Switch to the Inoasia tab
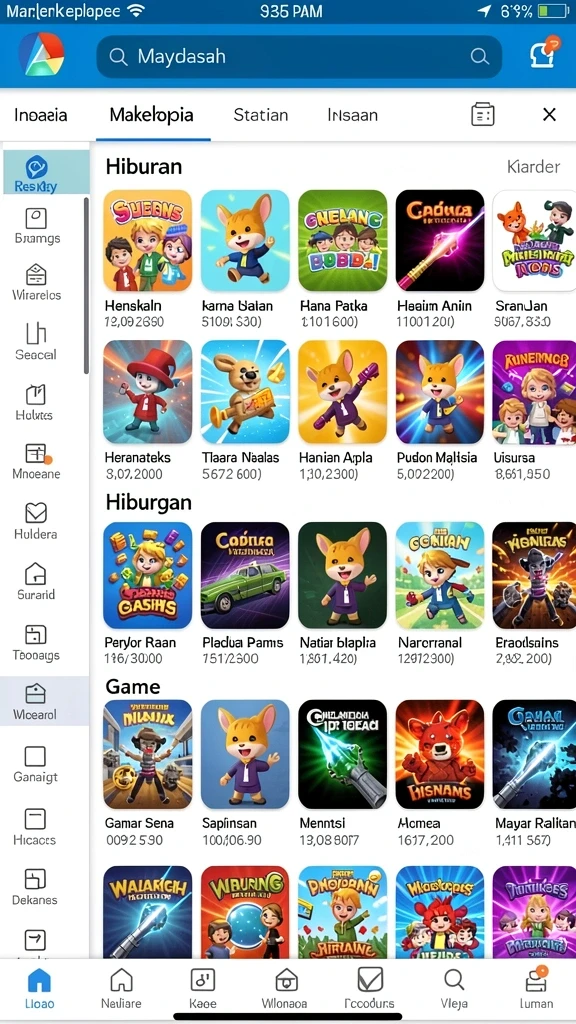 coord(40,115)
